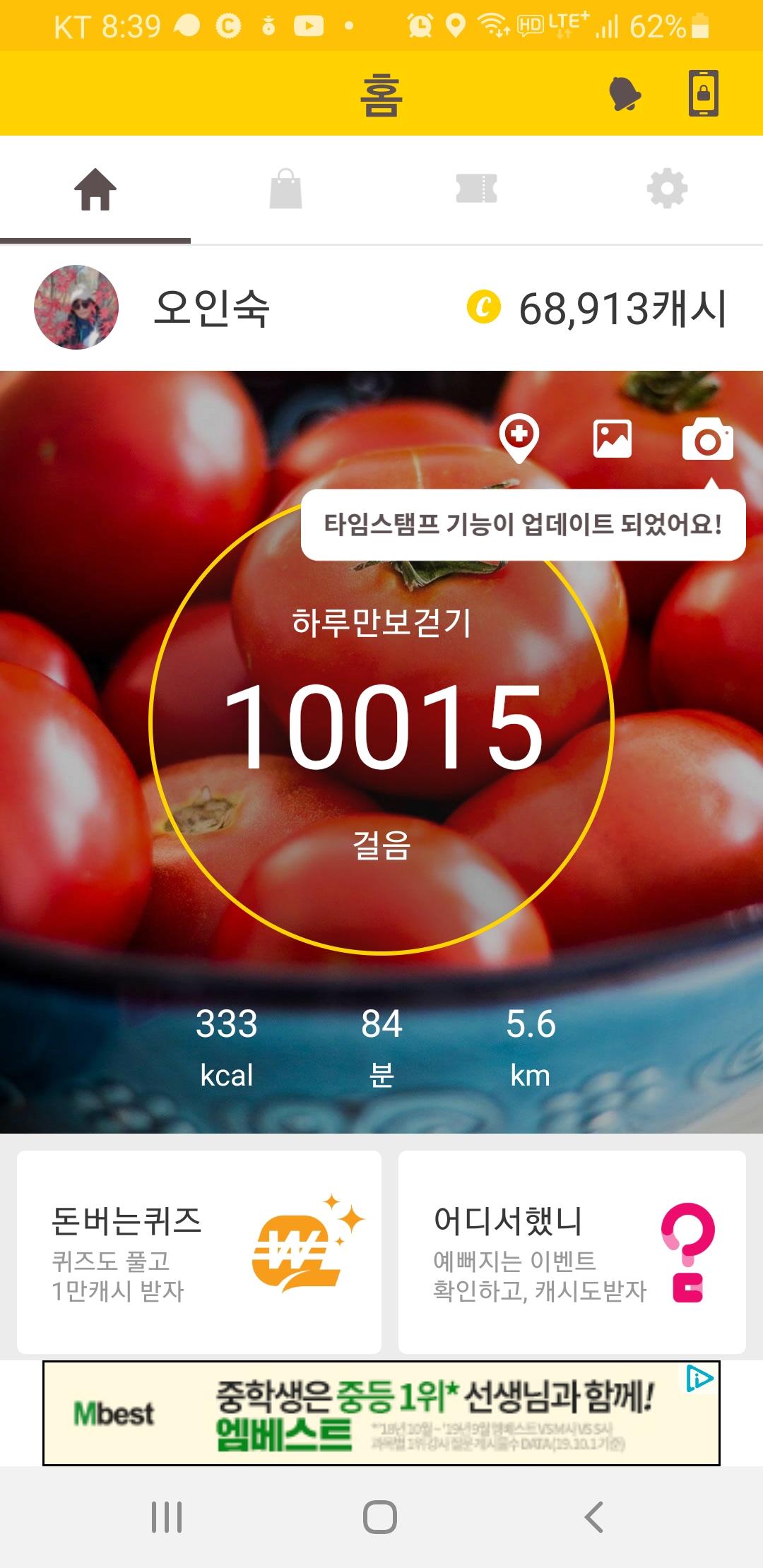The width and height of the screenshot is (763, 1568).
Task: Open the notifications bell
Action: [625, 93]
